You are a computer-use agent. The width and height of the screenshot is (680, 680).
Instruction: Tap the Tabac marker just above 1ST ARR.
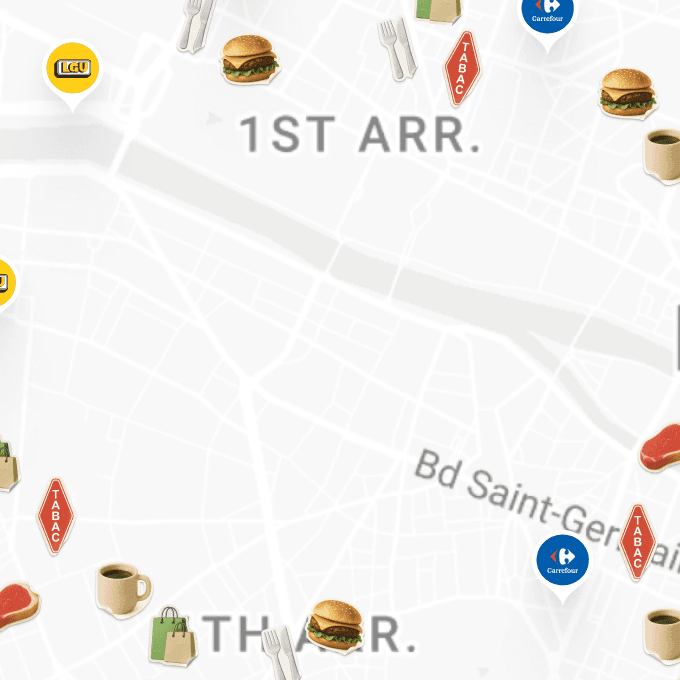460,68
